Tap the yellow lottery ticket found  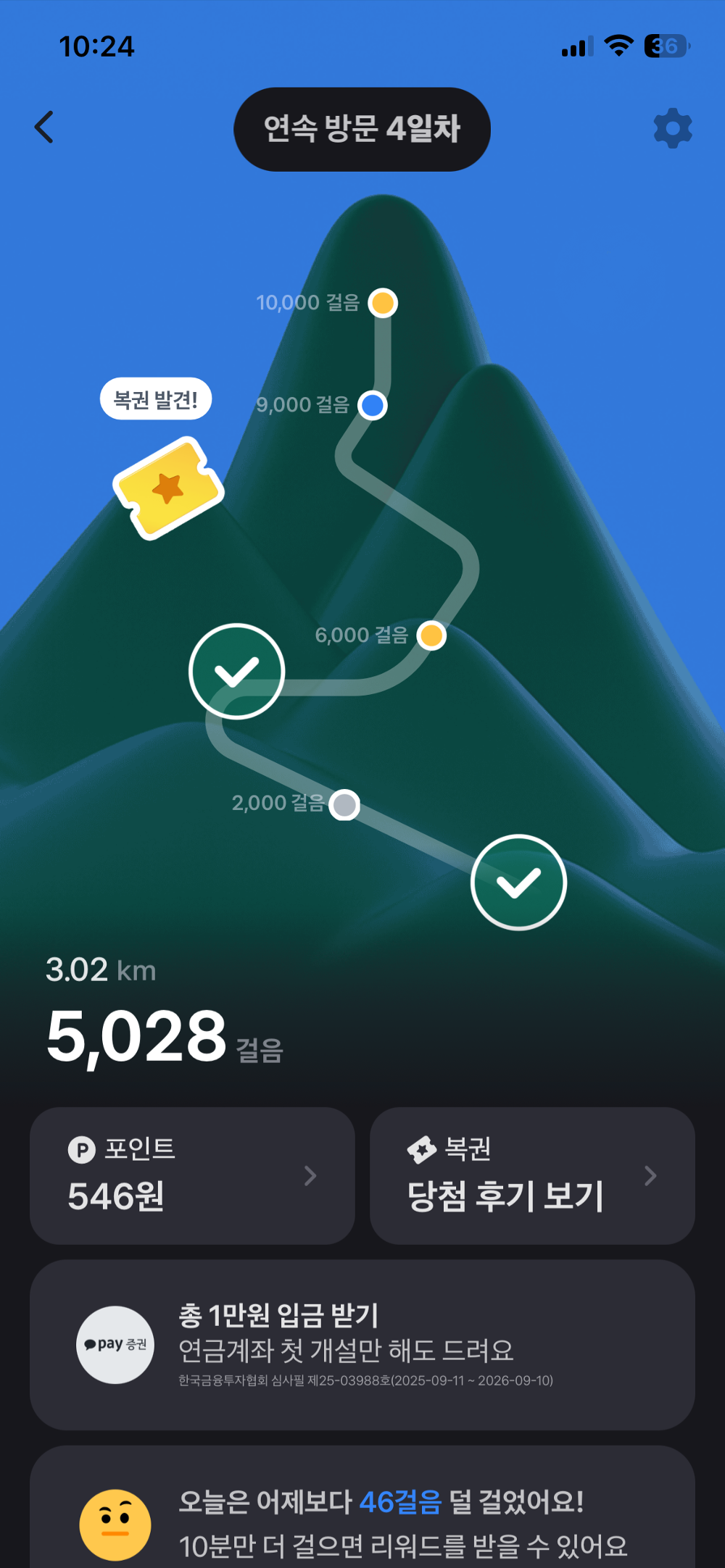pos(169,488)
